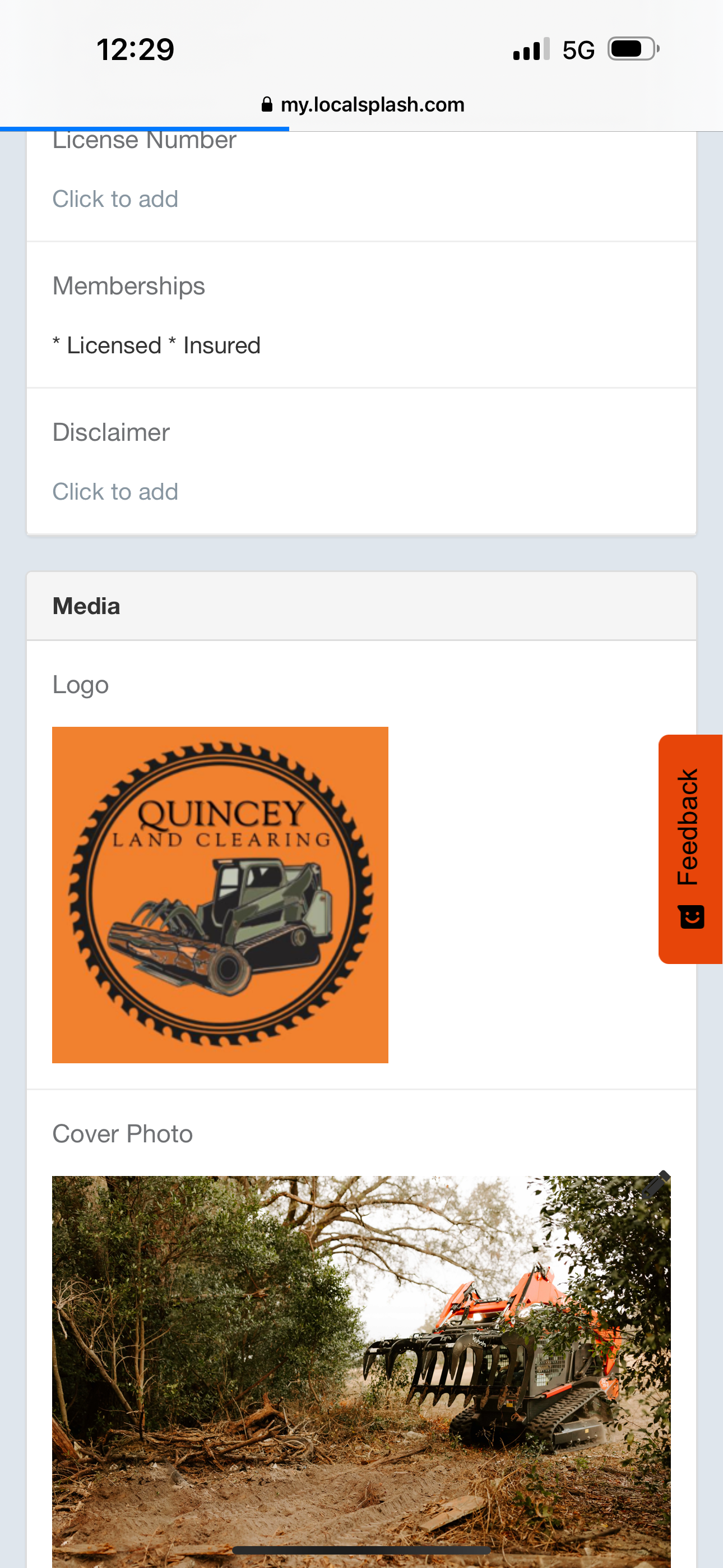Add a disclaimer via Click to add
This screenshot has width=723, height=1568.
click(115, 492)
